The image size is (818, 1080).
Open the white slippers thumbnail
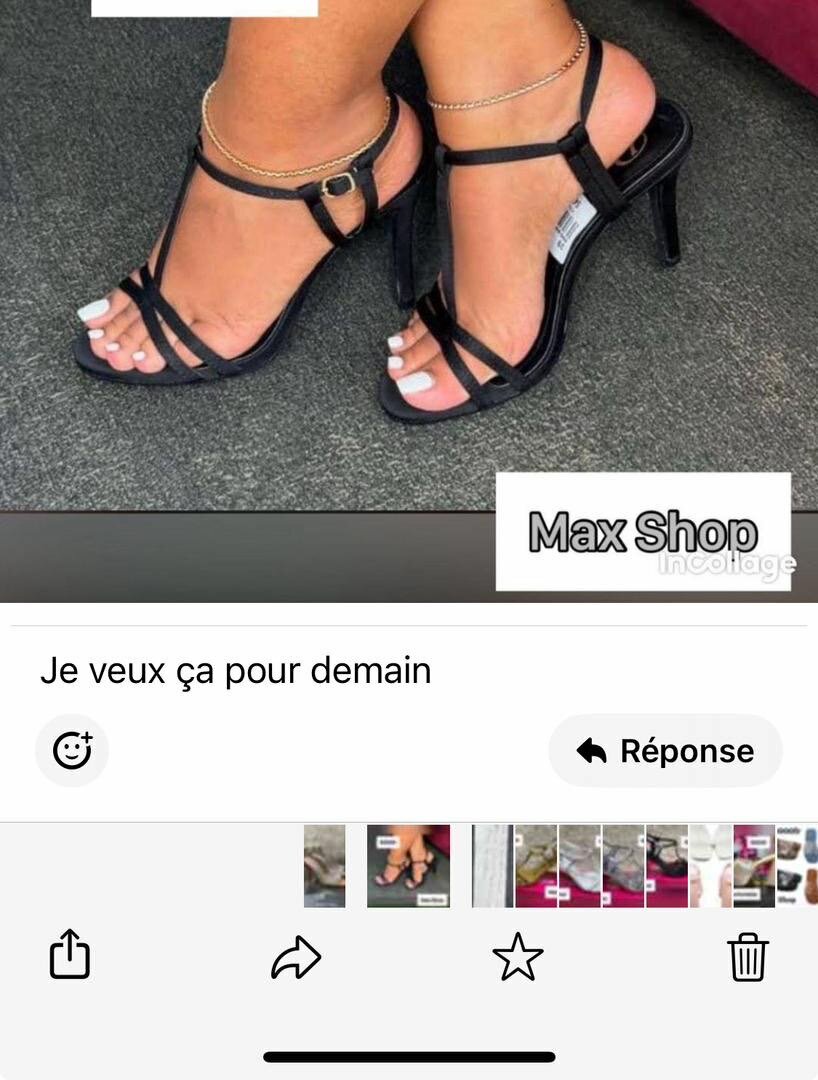tap(711, 866)
